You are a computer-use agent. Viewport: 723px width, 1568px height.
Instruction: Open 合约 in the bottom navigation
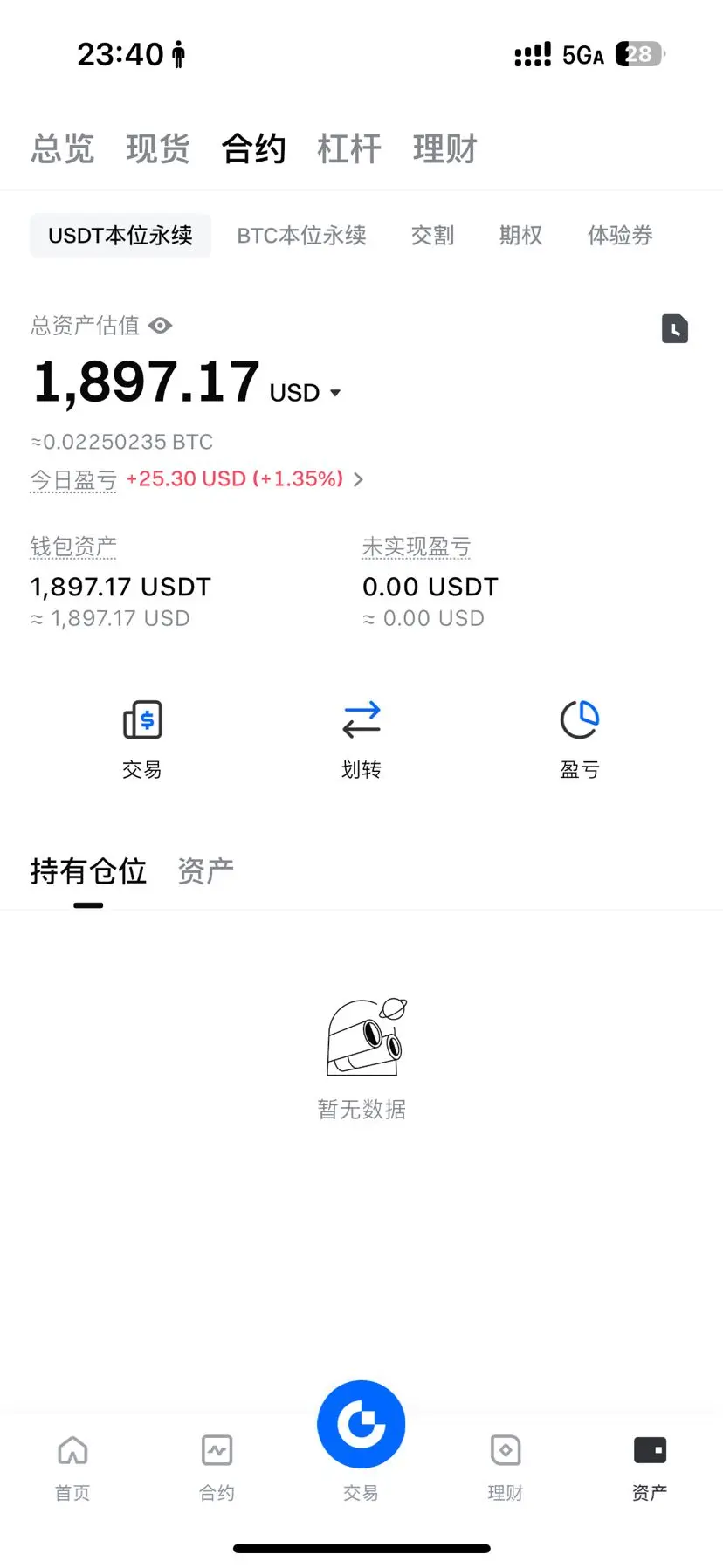coord(217,1465)
